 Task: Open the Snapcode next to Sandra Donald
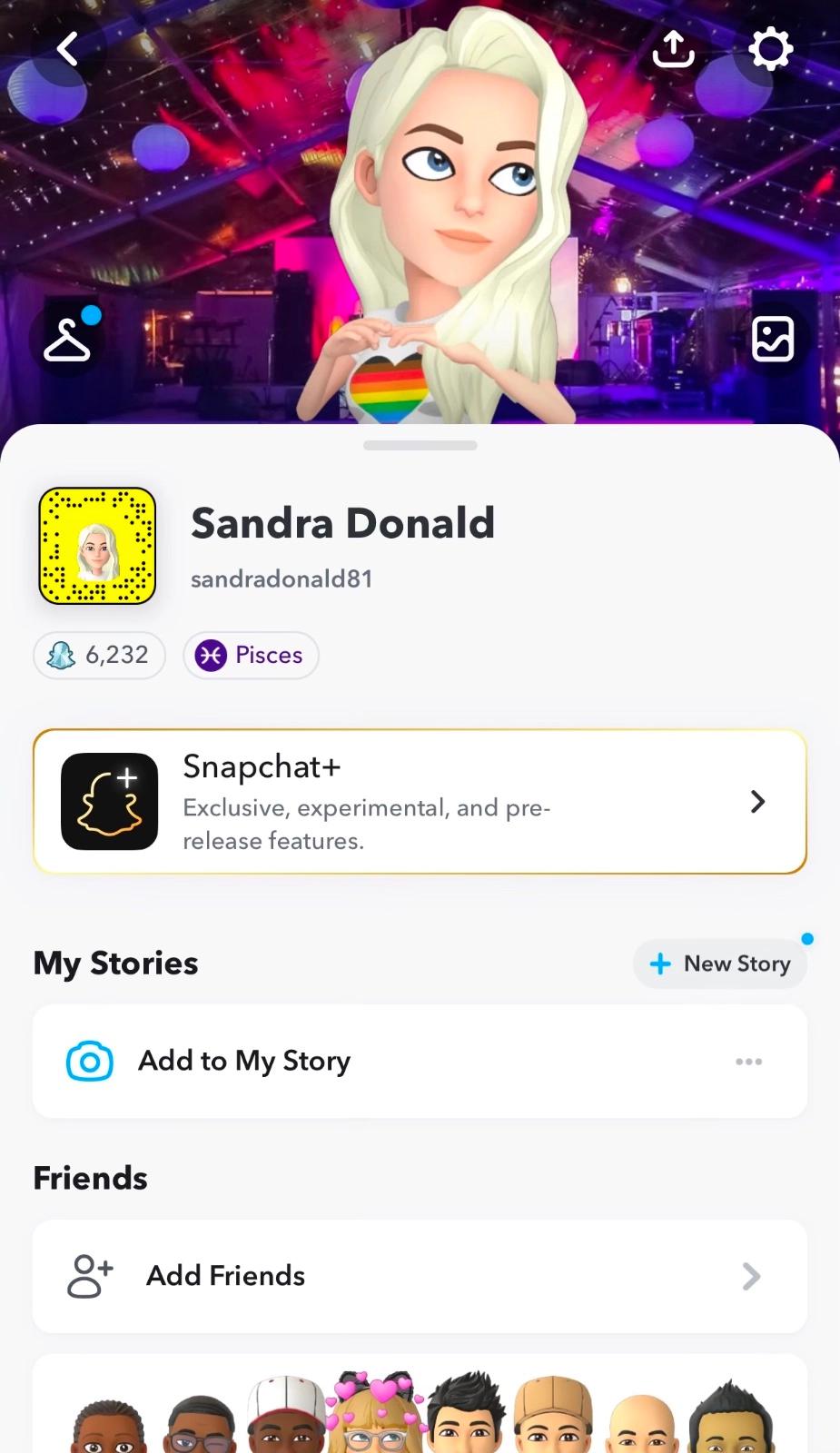click(x=97, y=546)
